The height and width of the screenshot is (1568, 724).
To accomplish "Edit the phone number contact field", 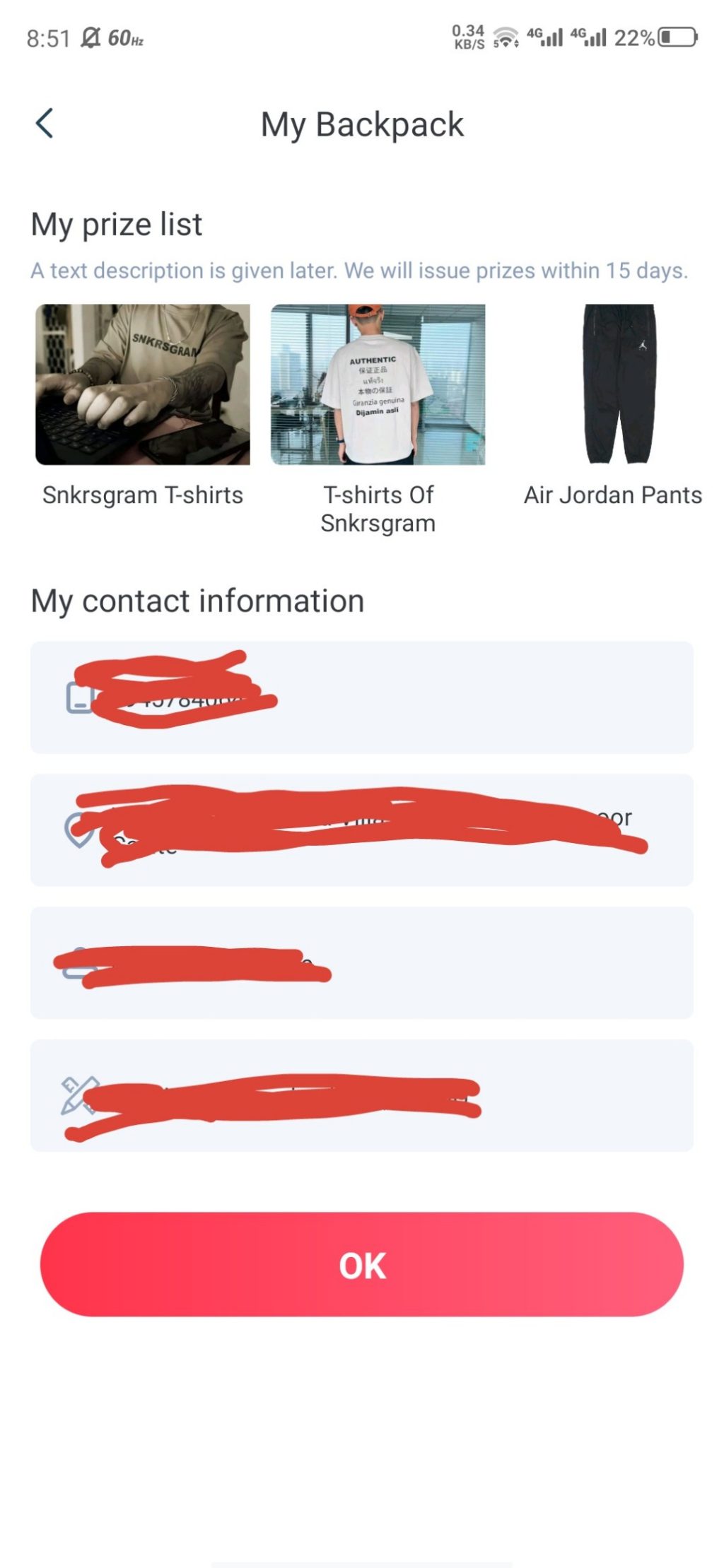I will point(361,697).
